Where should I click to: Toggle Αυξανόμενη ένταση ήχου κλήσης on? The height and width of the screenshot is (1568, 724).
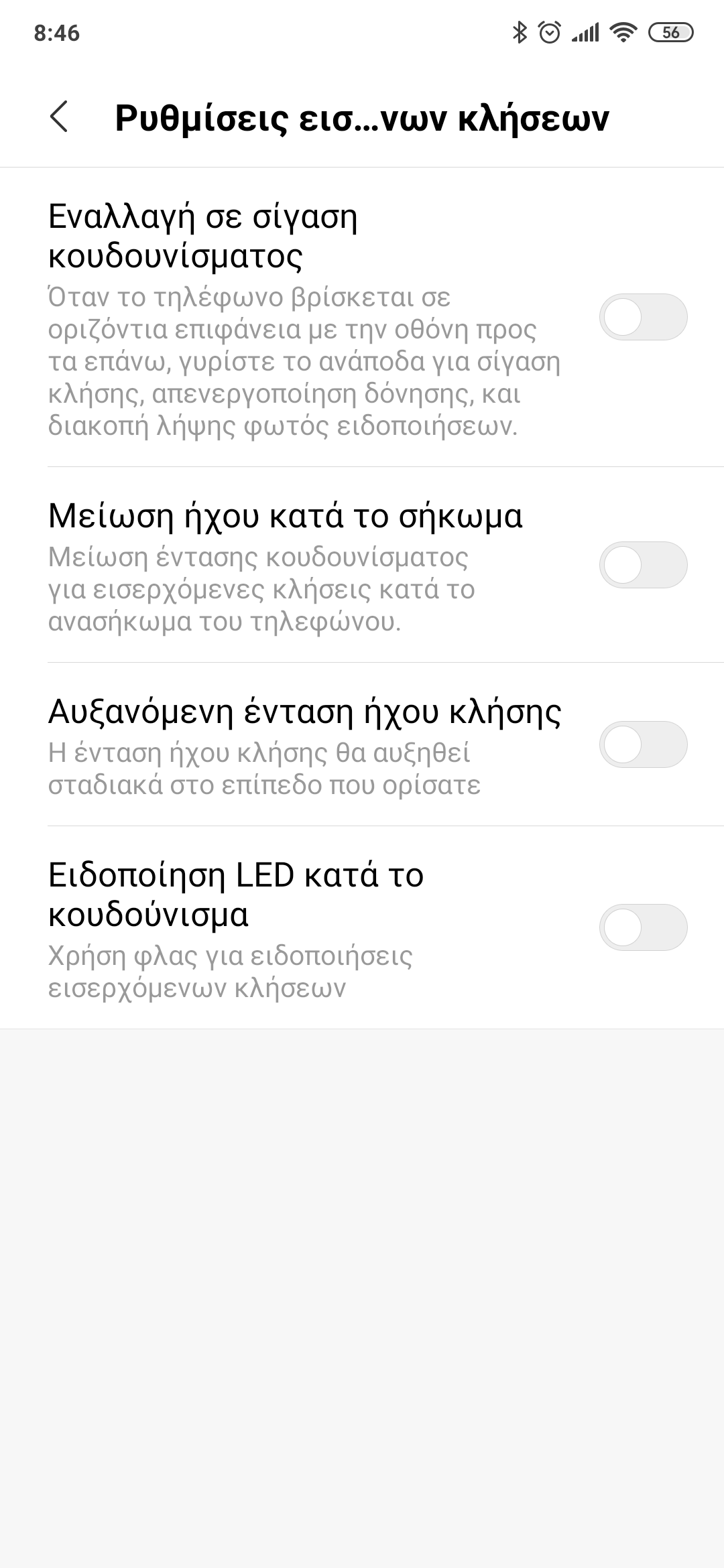[643, 744]
